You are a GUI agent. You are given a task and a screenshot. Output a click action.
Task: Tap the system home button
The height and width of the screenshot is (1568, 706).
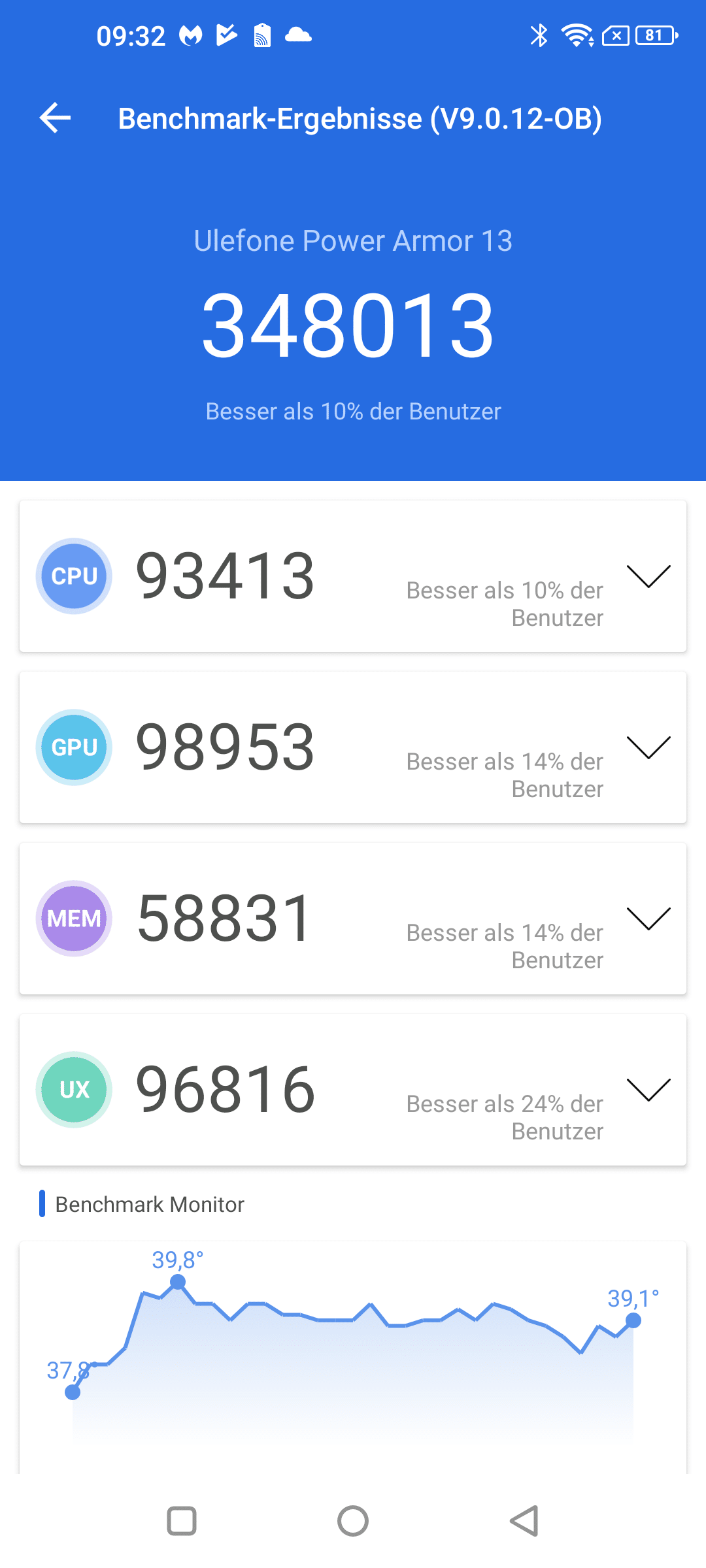point(353,1521)
